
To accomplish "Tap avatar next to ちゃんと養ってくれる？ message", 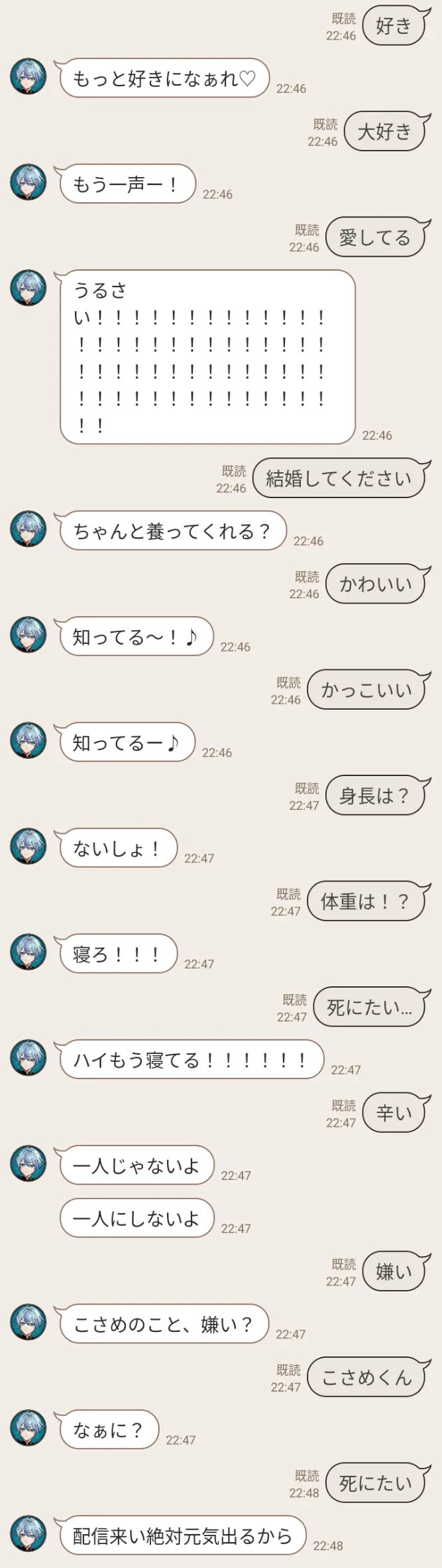I will pos(28,529).
